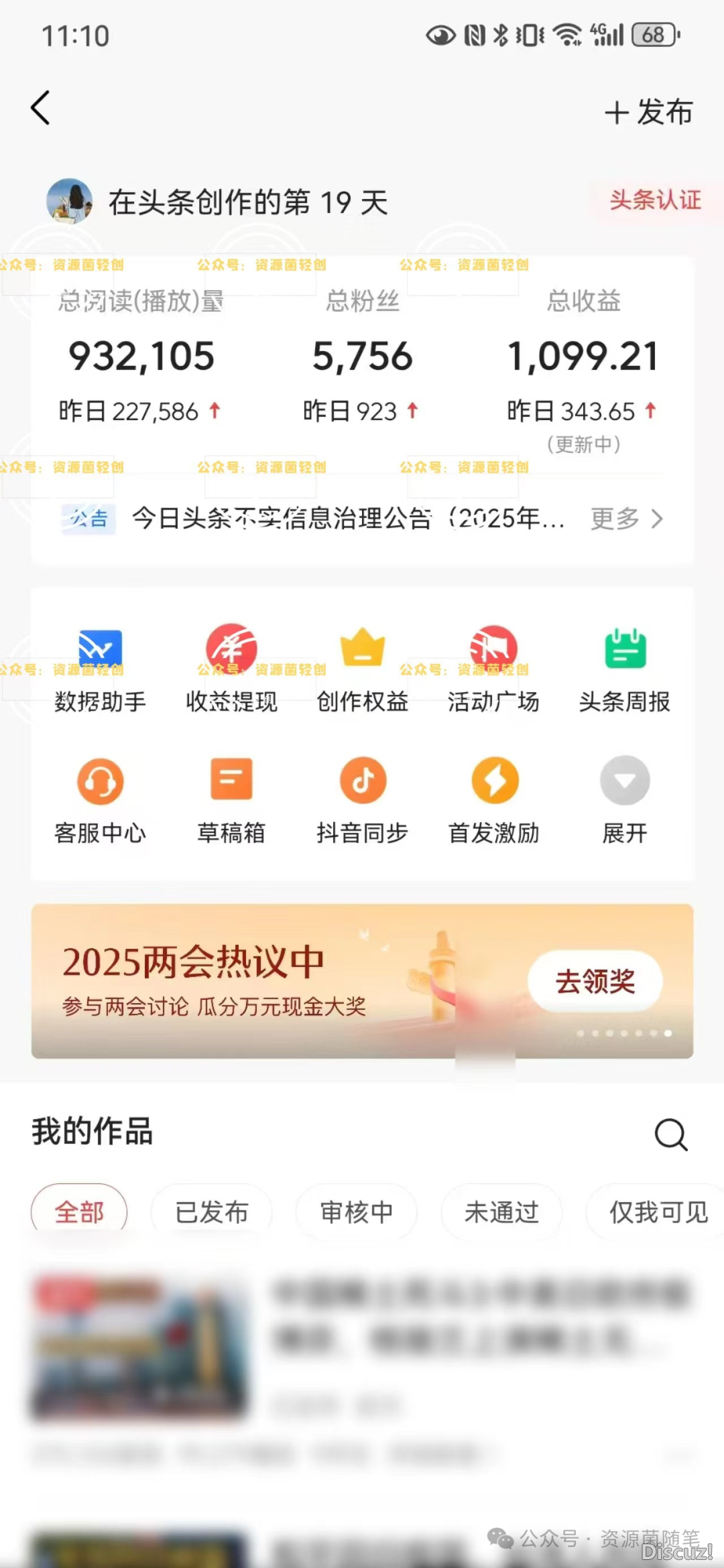Viewport: 724px width, 1568px height.
Task: Open 更多 next to the announcement
Action: [x=626, y=518]
